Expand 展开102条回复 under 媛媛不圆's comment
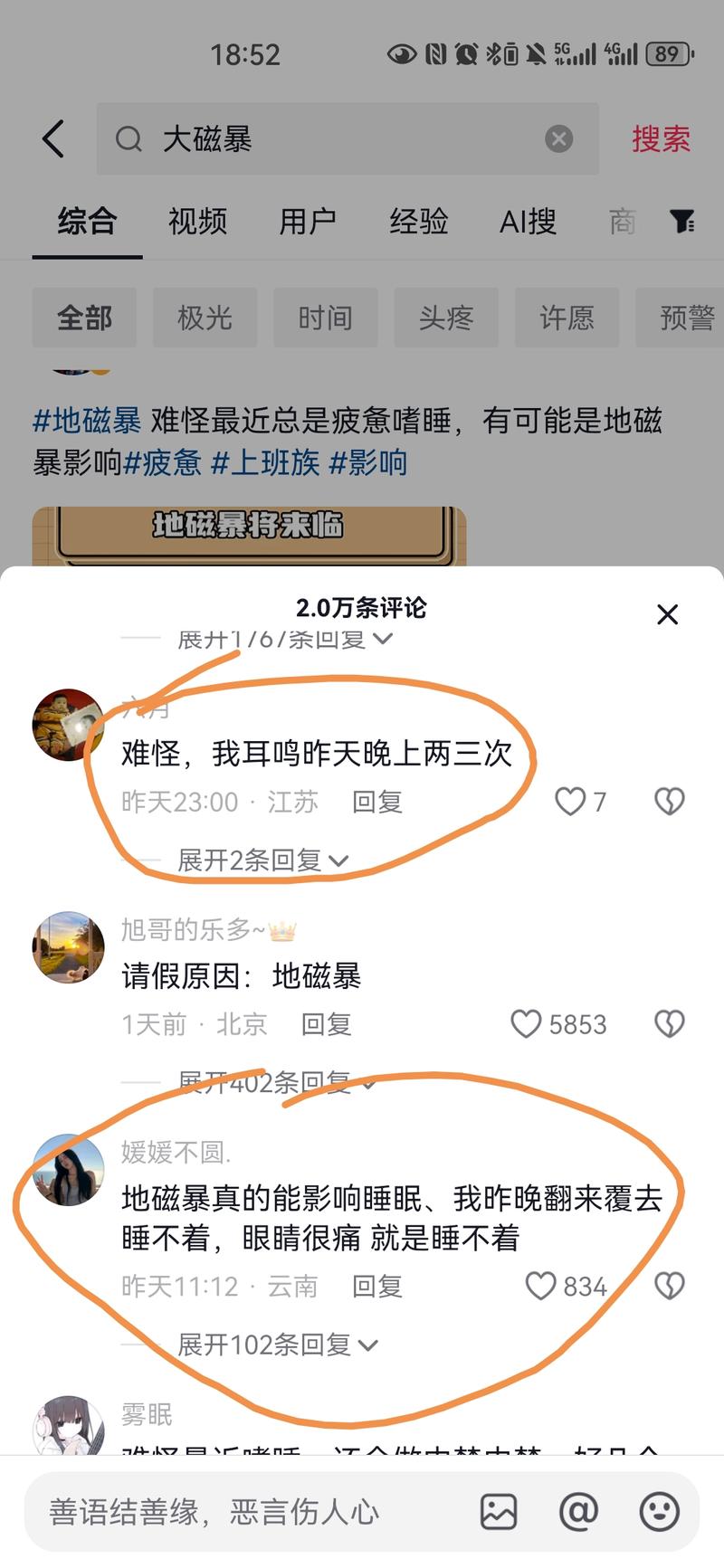This screenshot has height=1568, width=724. [277, 1345]
